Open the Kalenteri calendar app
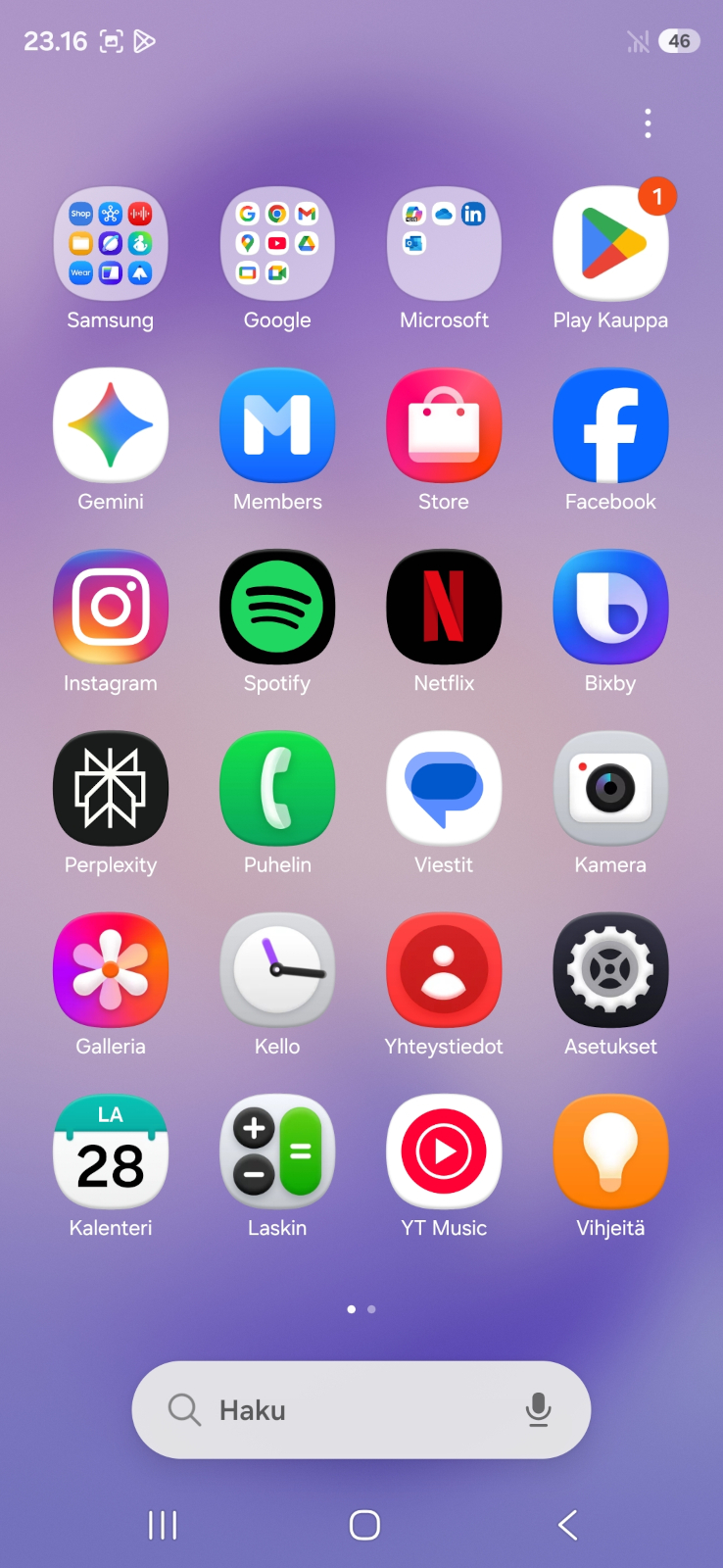723x1568 pixels. (x=111, y=1151)
